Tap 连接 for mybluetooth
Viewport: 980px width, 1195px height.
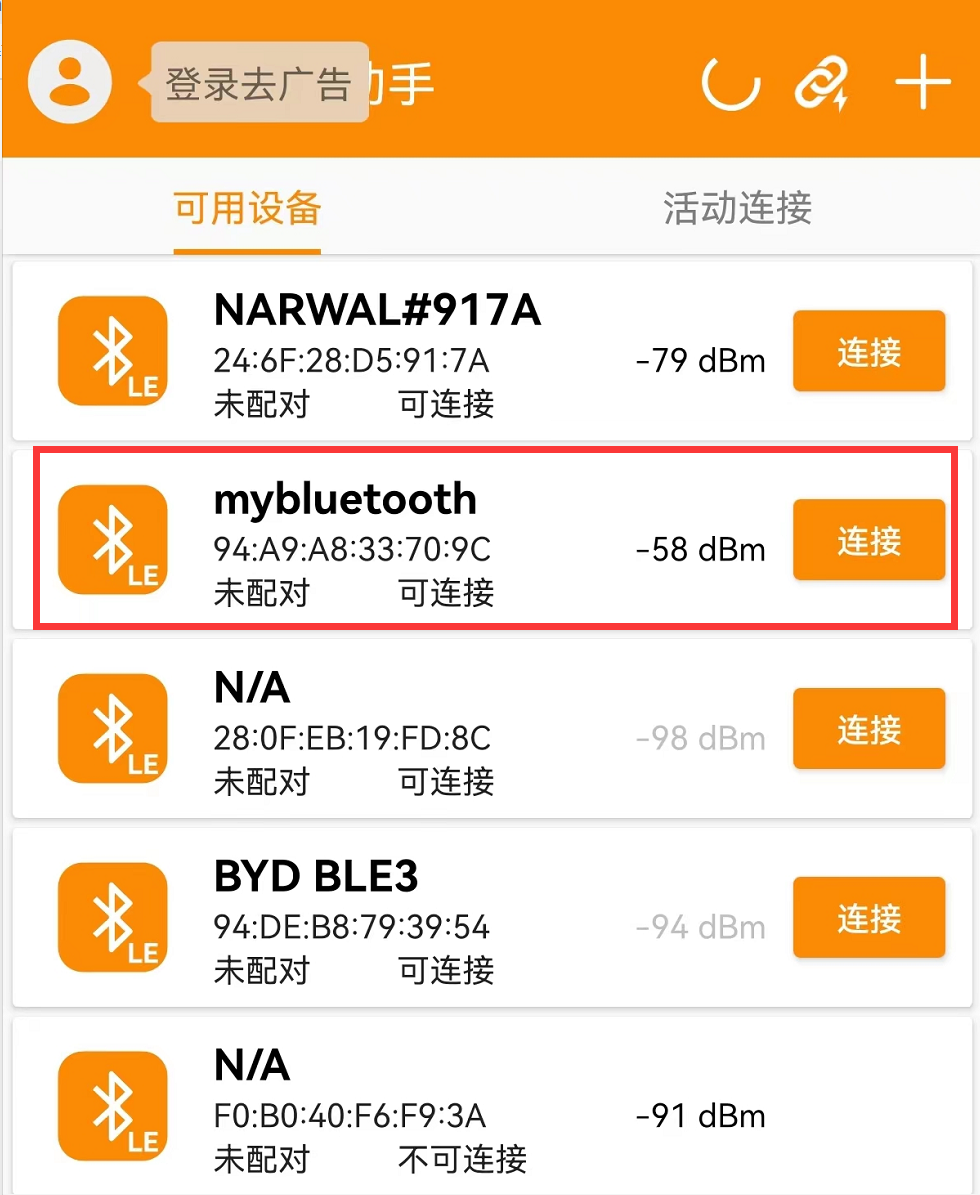[868, 540]
